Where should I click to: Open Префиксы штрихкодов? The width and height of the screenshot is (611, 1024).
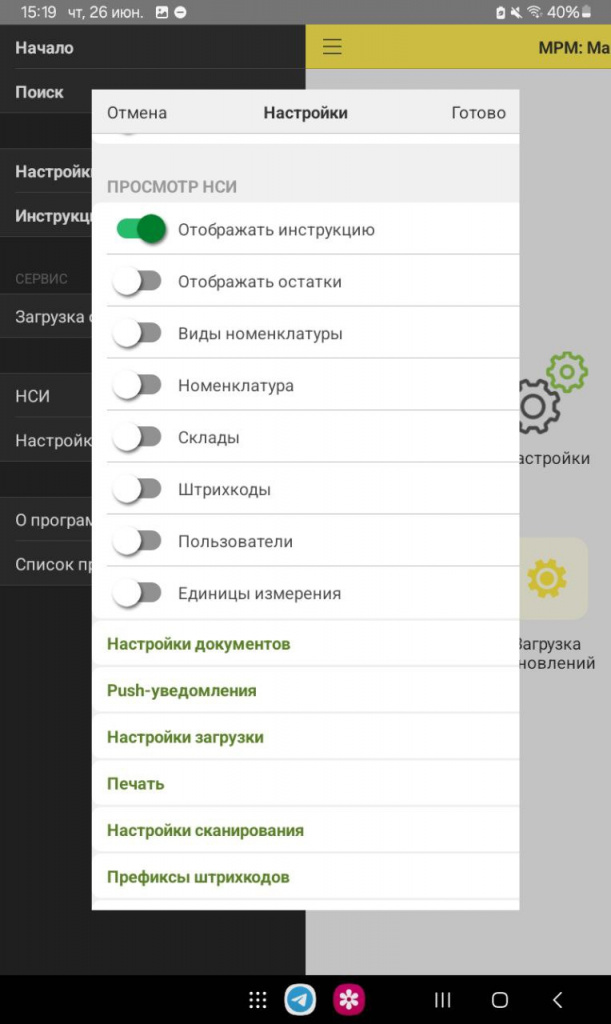click(x=306, y=877)
